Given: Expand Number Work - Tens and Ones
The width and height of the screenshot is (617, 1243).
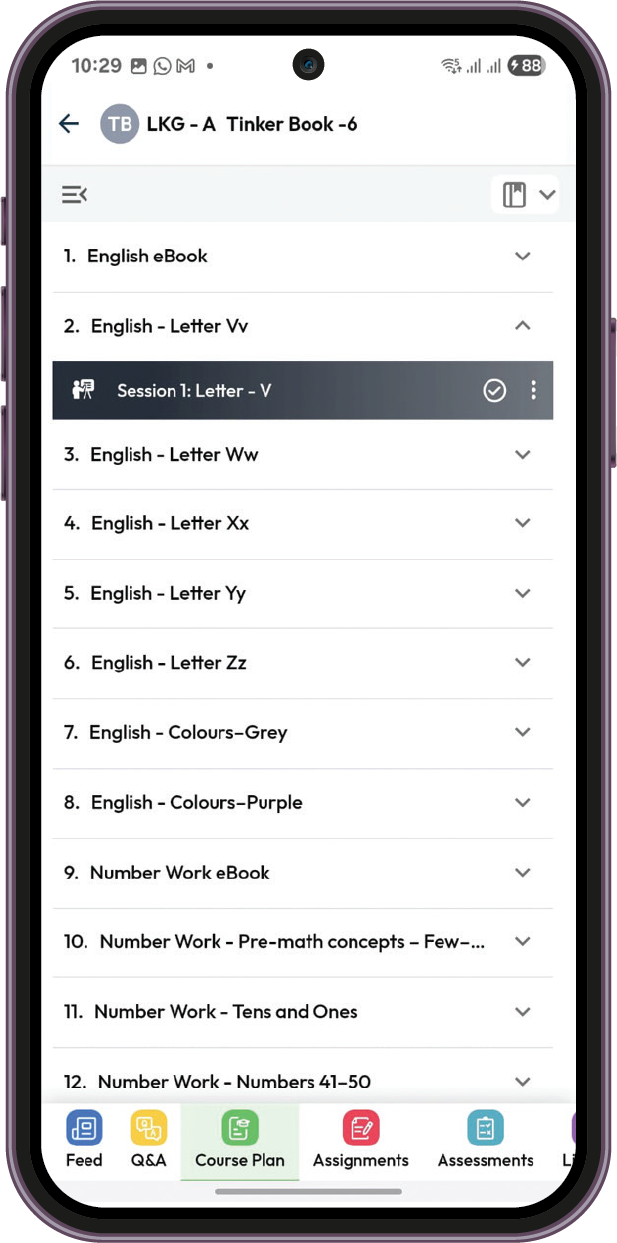Looking at the screenshot, I should 522,1012.
